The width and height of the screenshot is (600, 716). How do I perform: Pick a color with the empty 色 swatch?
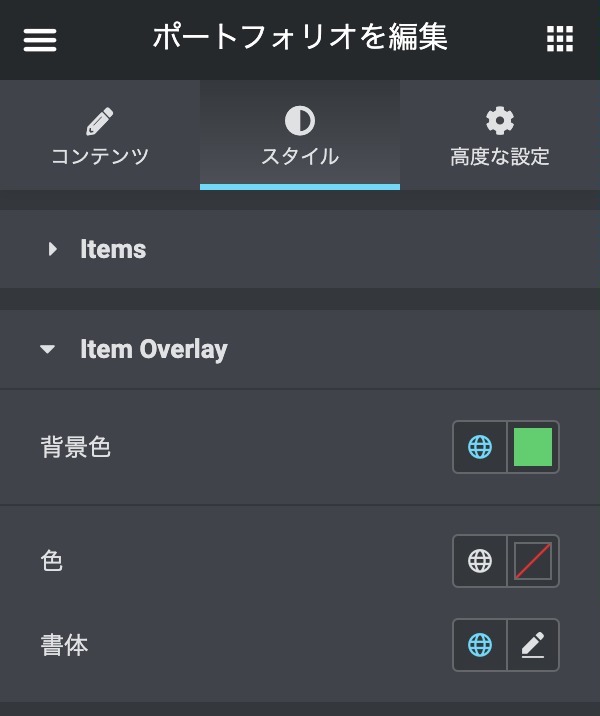coord(533,561)
